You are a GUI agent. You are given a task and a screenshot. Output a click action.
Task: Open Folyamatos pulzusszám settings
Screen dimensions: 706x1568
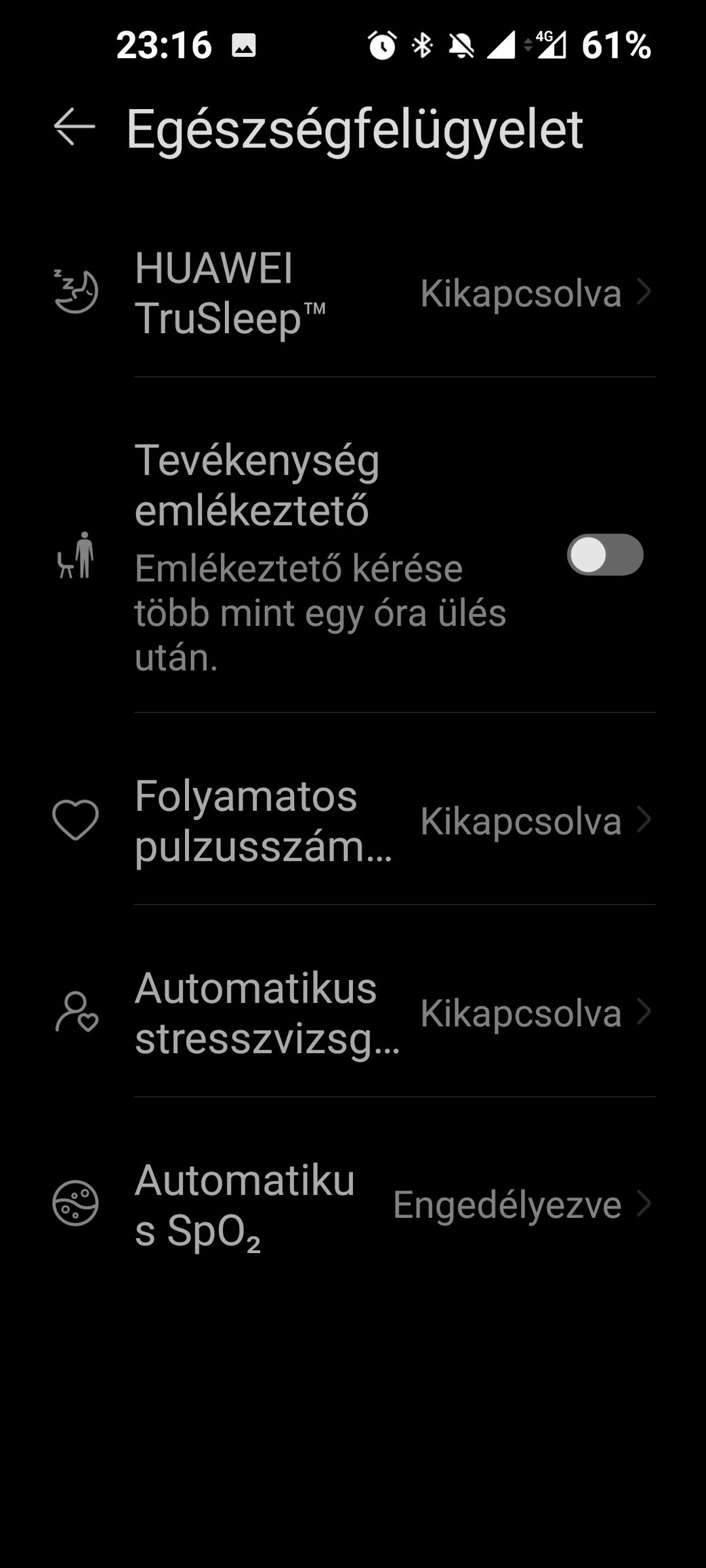point(393,820)
